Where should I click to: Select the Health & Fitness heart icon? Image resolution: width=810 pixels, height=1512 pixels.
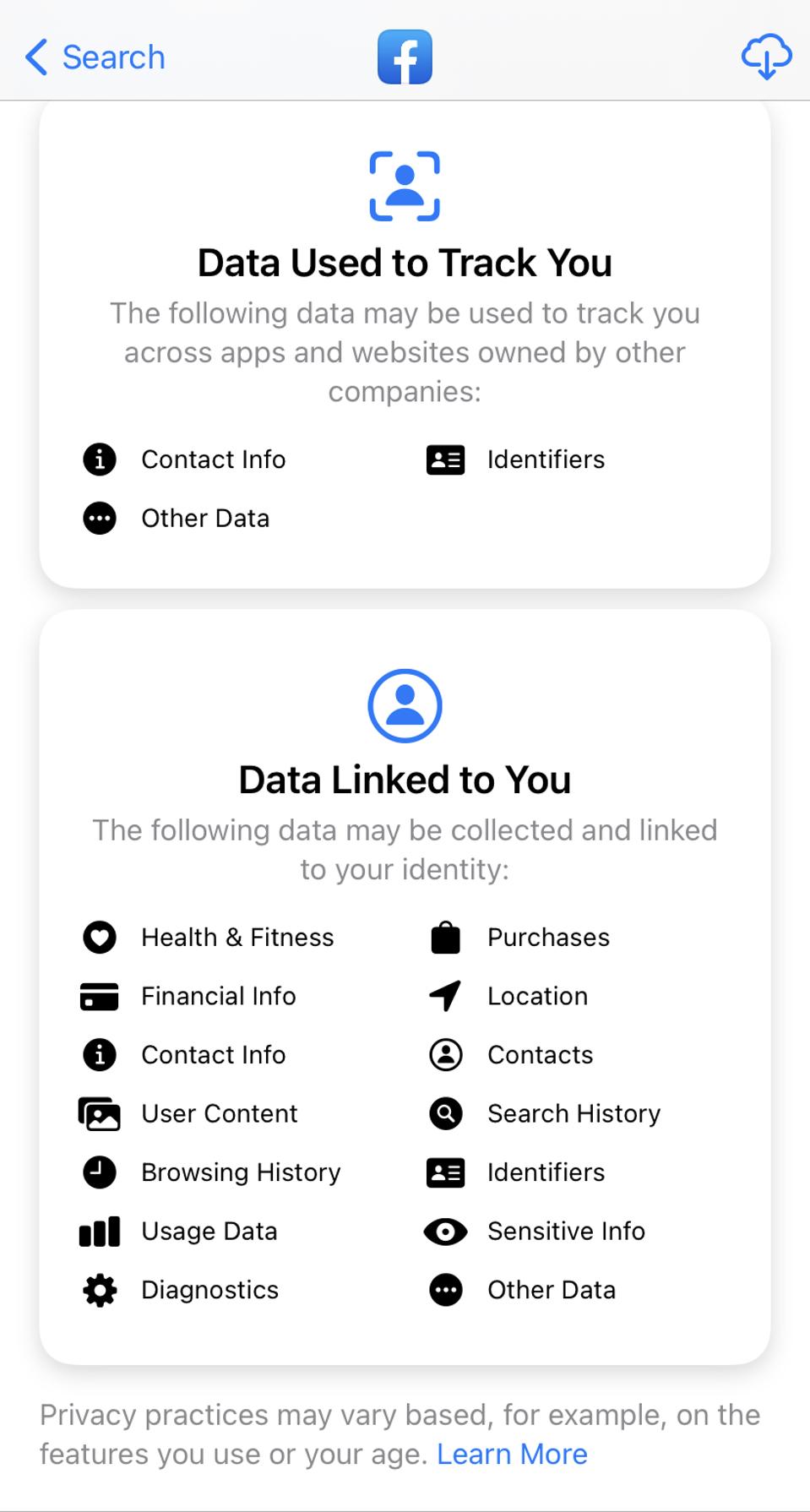point(99,937)
